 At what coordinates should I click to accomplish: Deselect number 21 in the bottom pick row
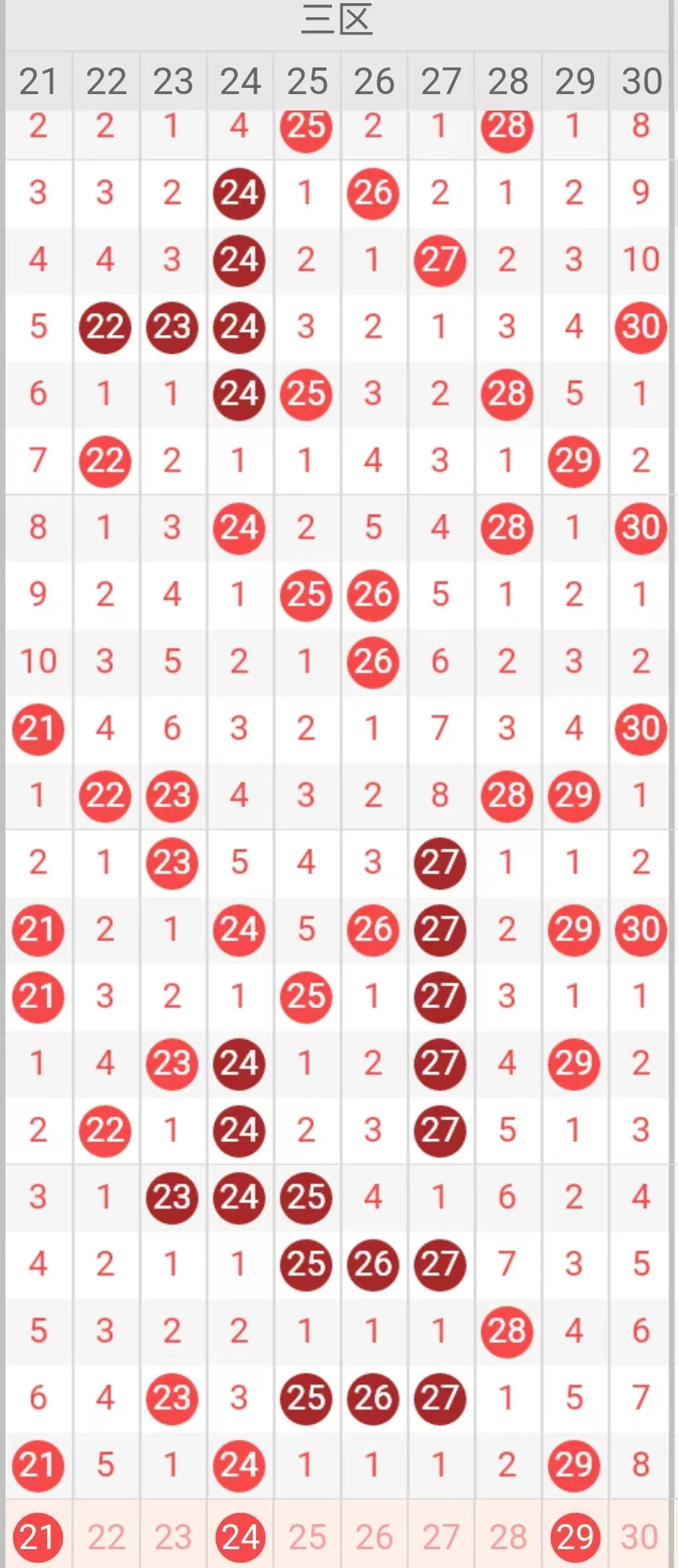coord(38,1536)
